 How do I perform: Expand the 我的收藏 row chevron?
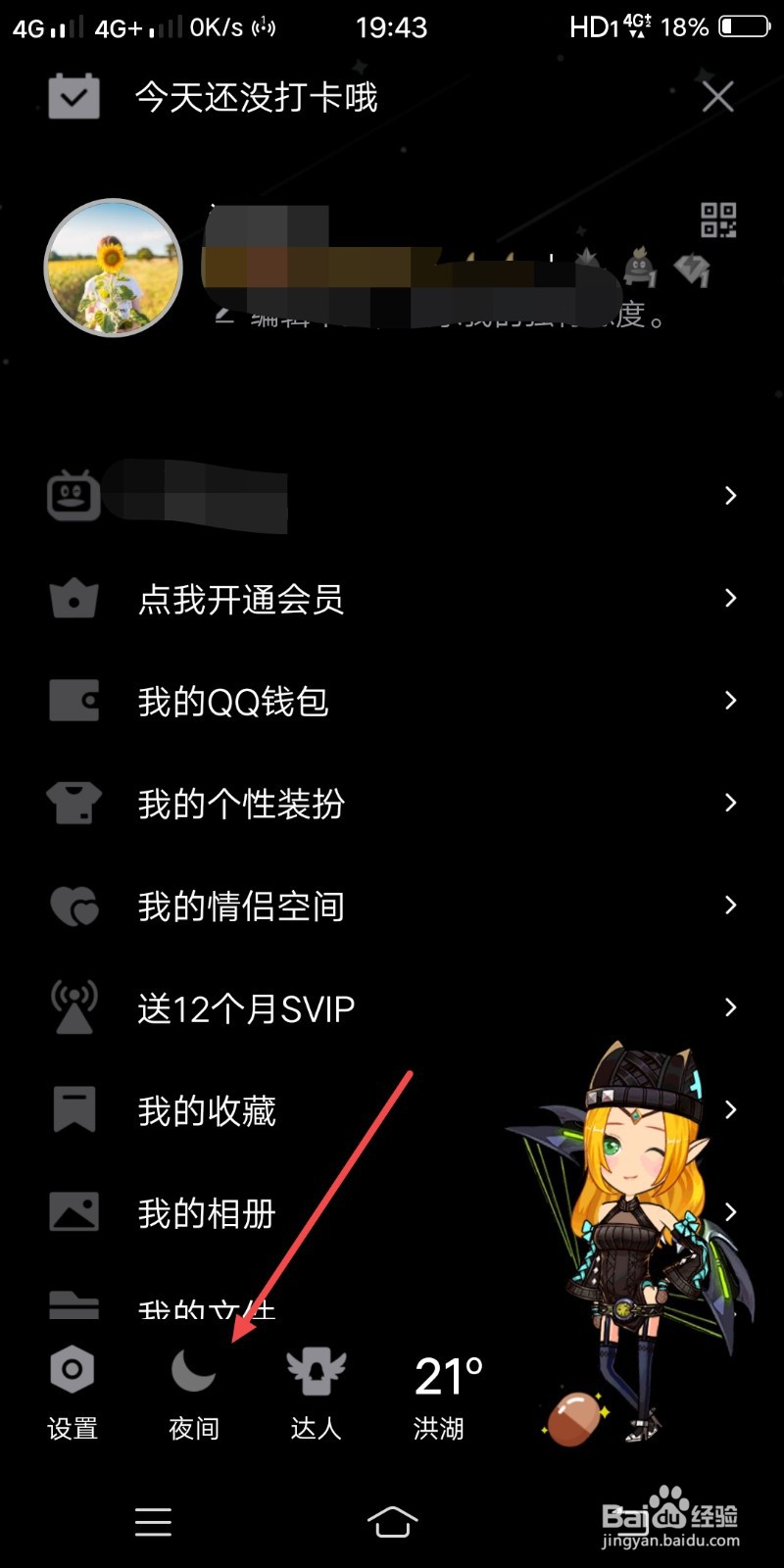click(729, 1109)
